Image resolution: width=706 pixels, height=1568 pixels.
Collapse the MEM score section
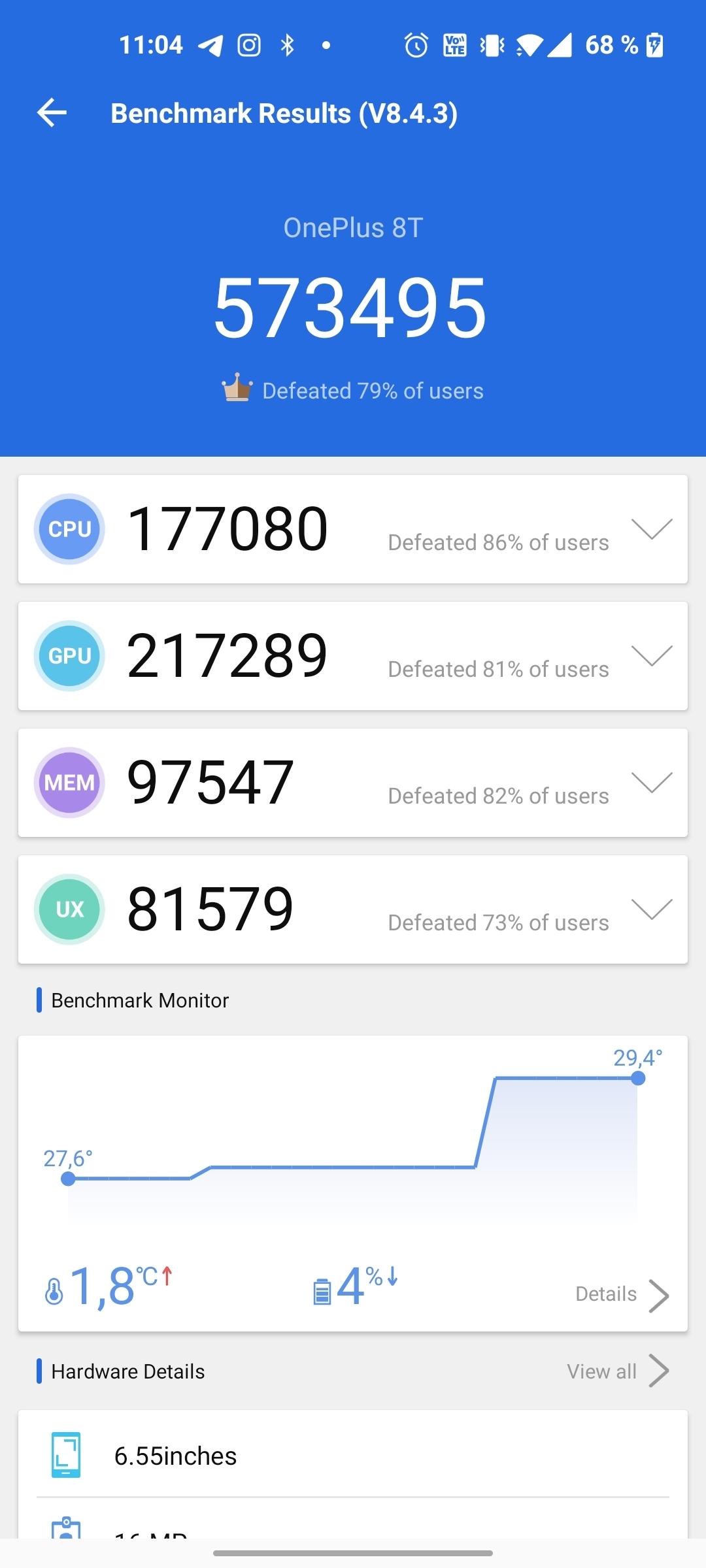coord(653,782)
